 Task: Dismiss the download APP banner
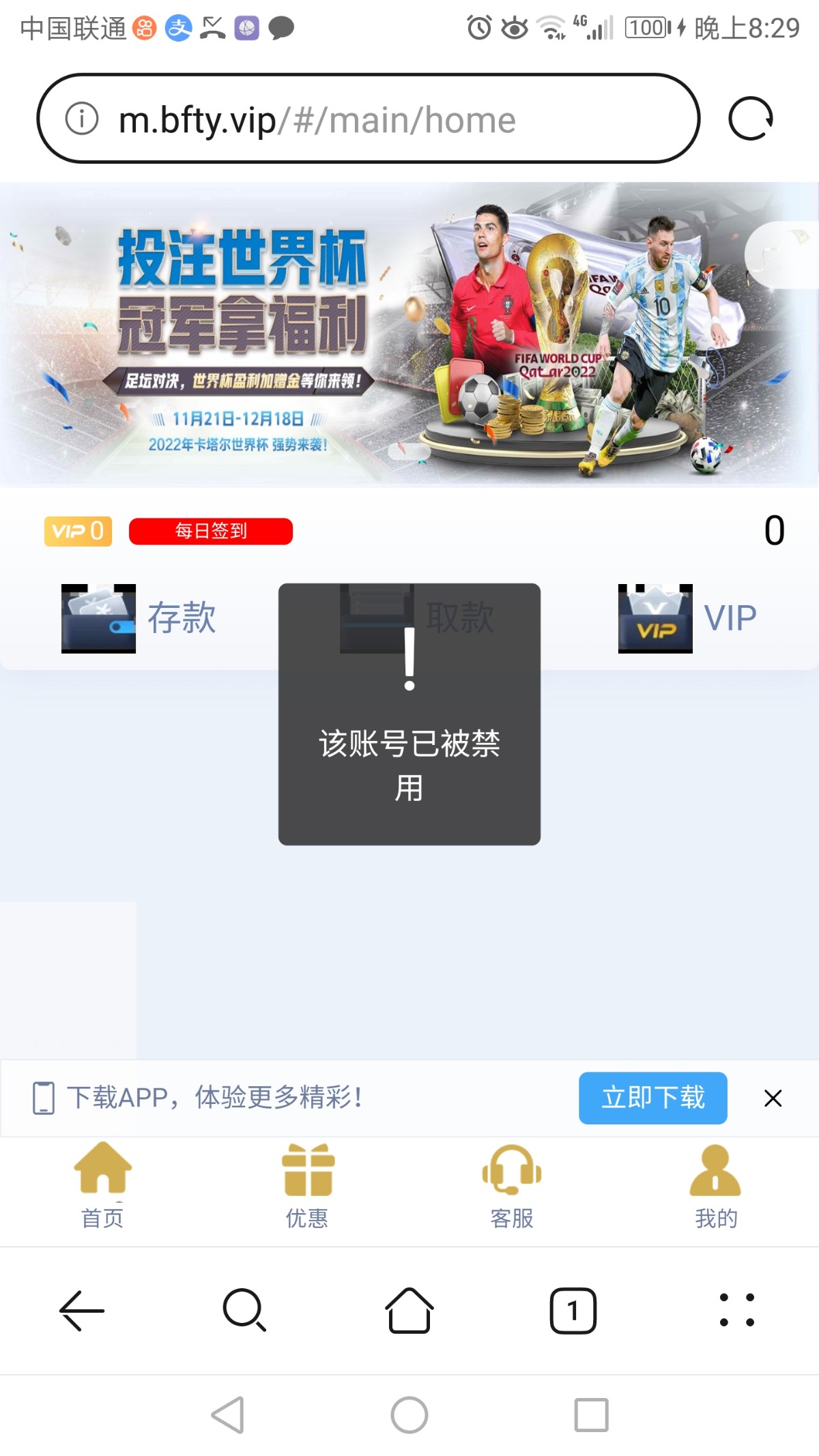[x=773, y=1098]
